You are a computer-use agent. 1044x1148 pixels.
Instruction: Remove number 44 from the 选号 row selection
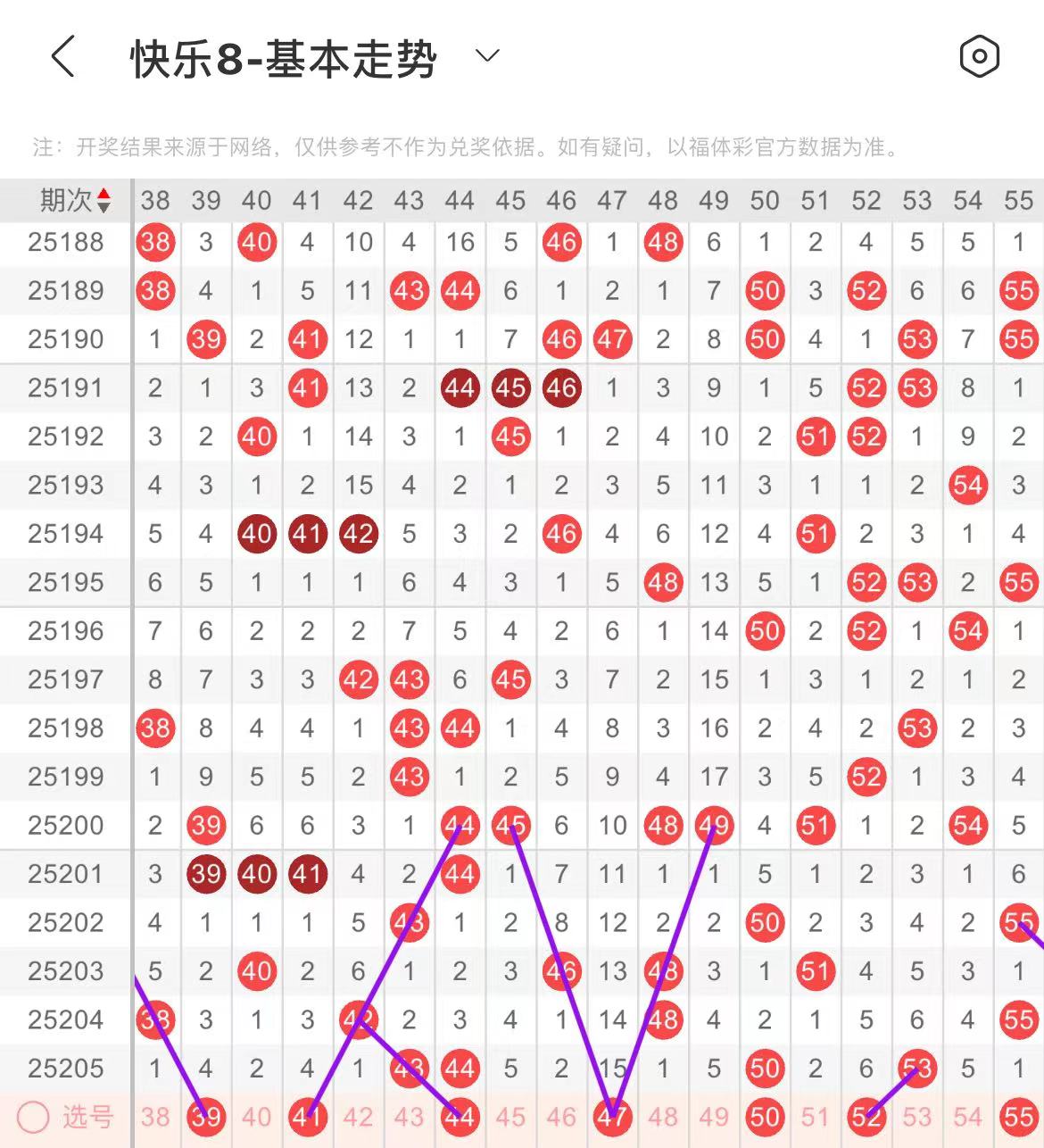click(460, 1117)
